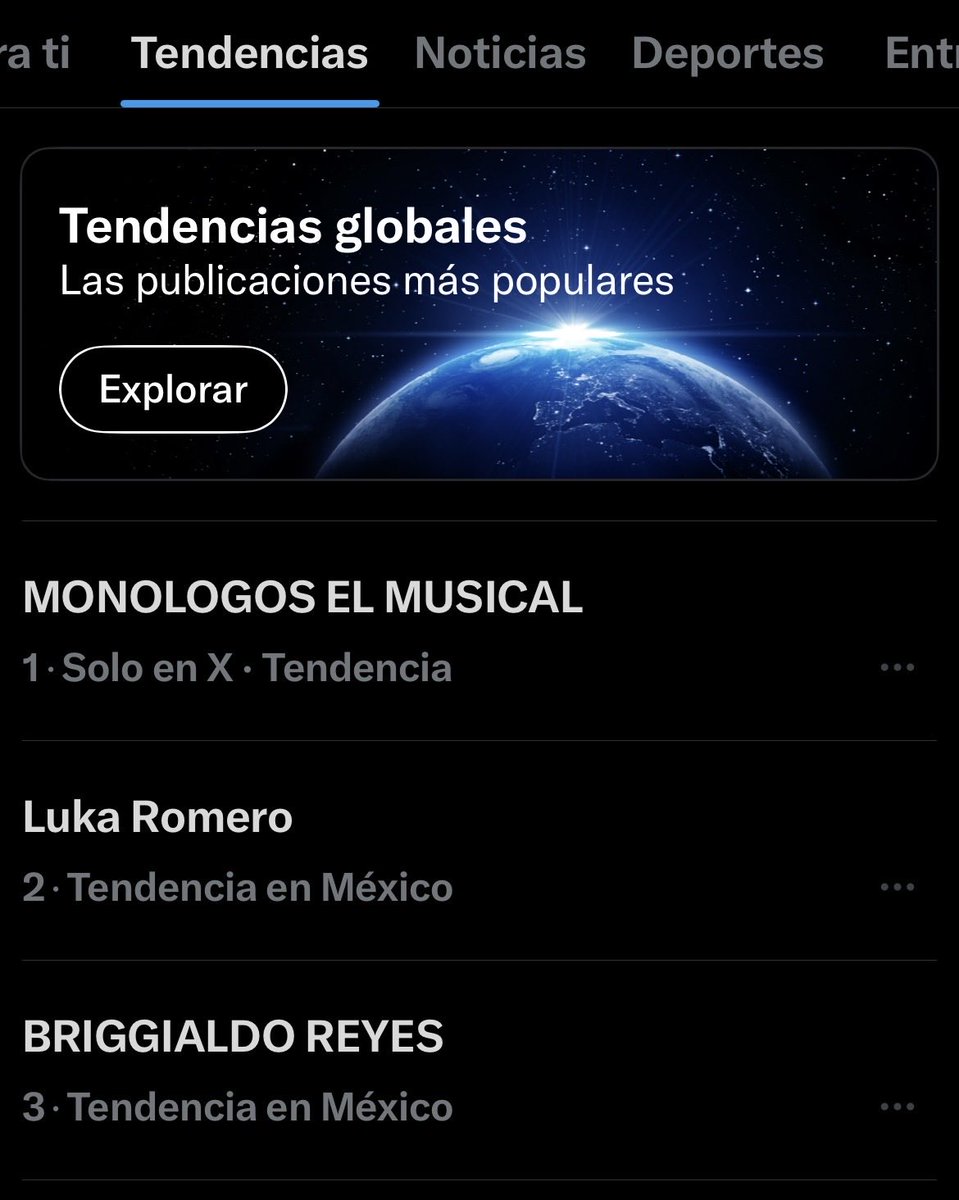Select the Tendencias tab
Image resolution: width=959 pixels, height=1200 pixels.
[249, 54]
